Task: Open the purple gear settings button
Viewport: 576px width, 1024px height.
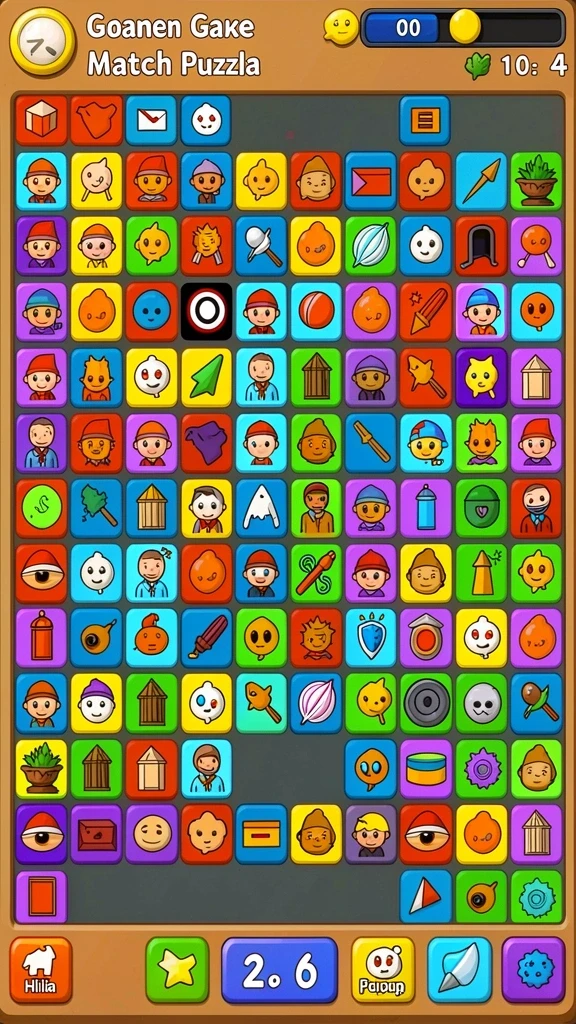Action: tap(534, 970)
